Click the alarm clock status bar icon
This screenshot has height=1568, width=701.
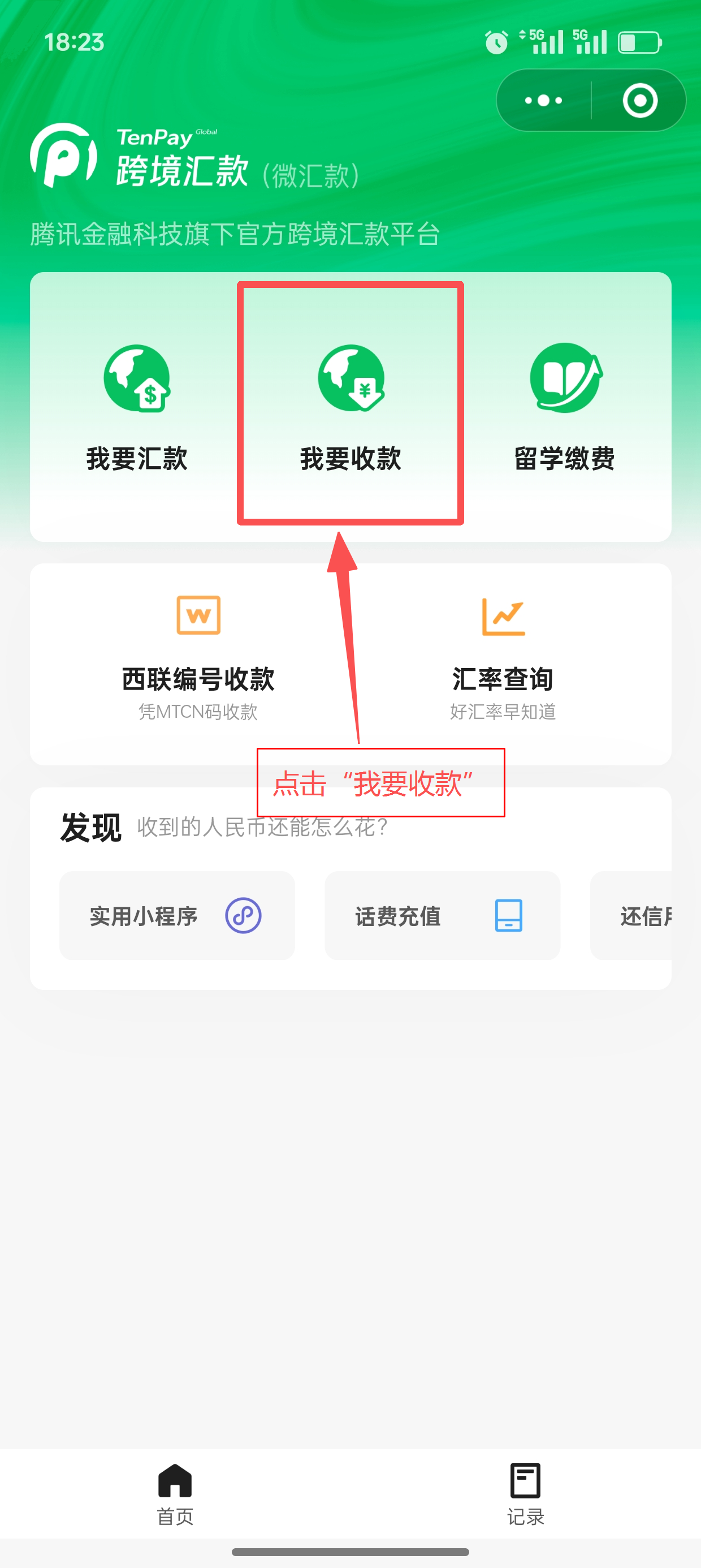click(496, 42)
